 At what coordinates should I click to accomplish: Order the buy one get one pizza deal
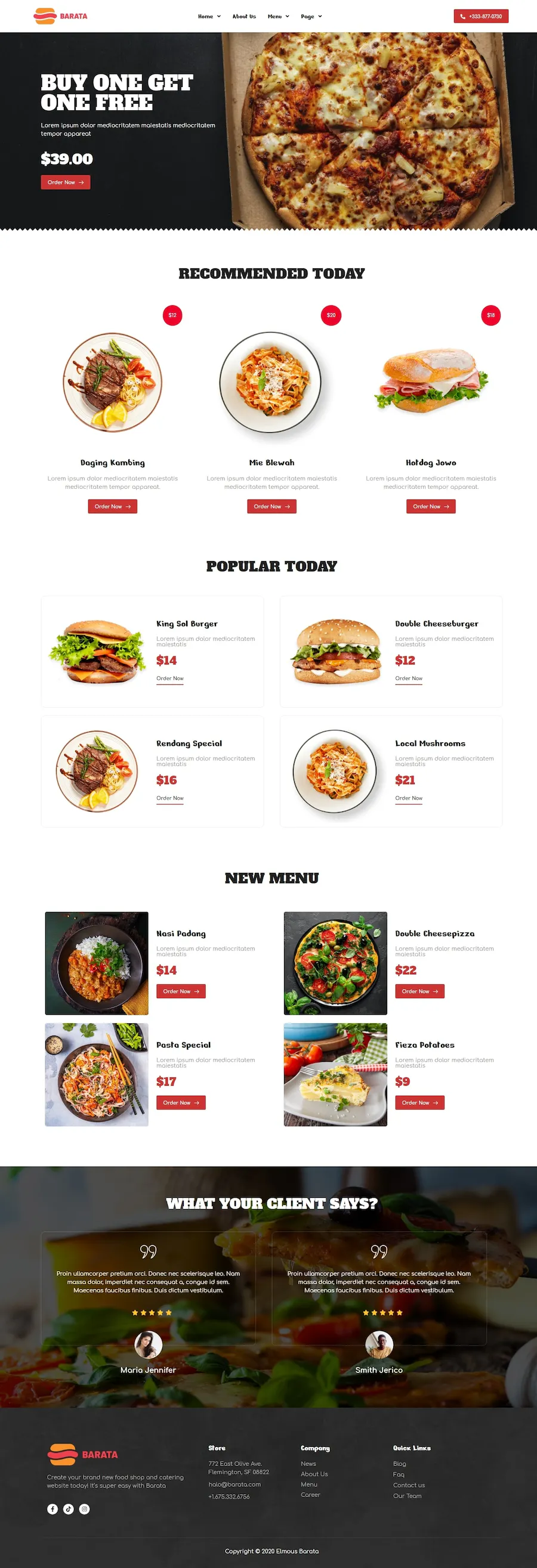point(65,182)
